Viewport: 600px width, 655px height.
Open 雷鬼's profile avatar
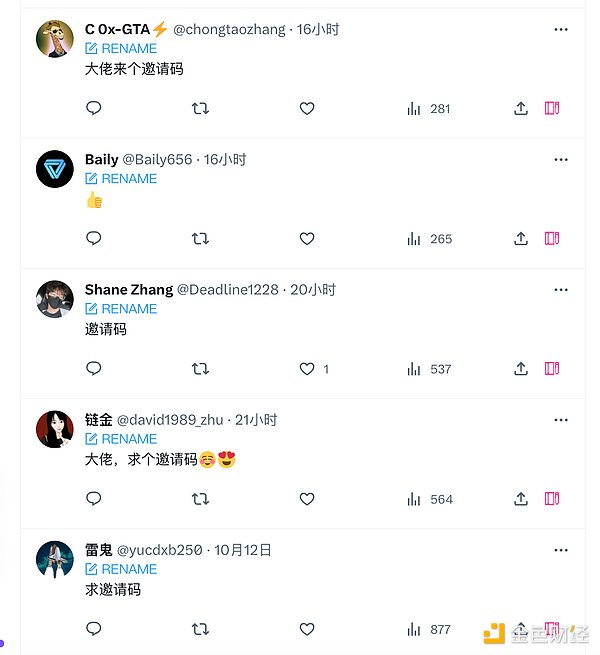(55, 559)
